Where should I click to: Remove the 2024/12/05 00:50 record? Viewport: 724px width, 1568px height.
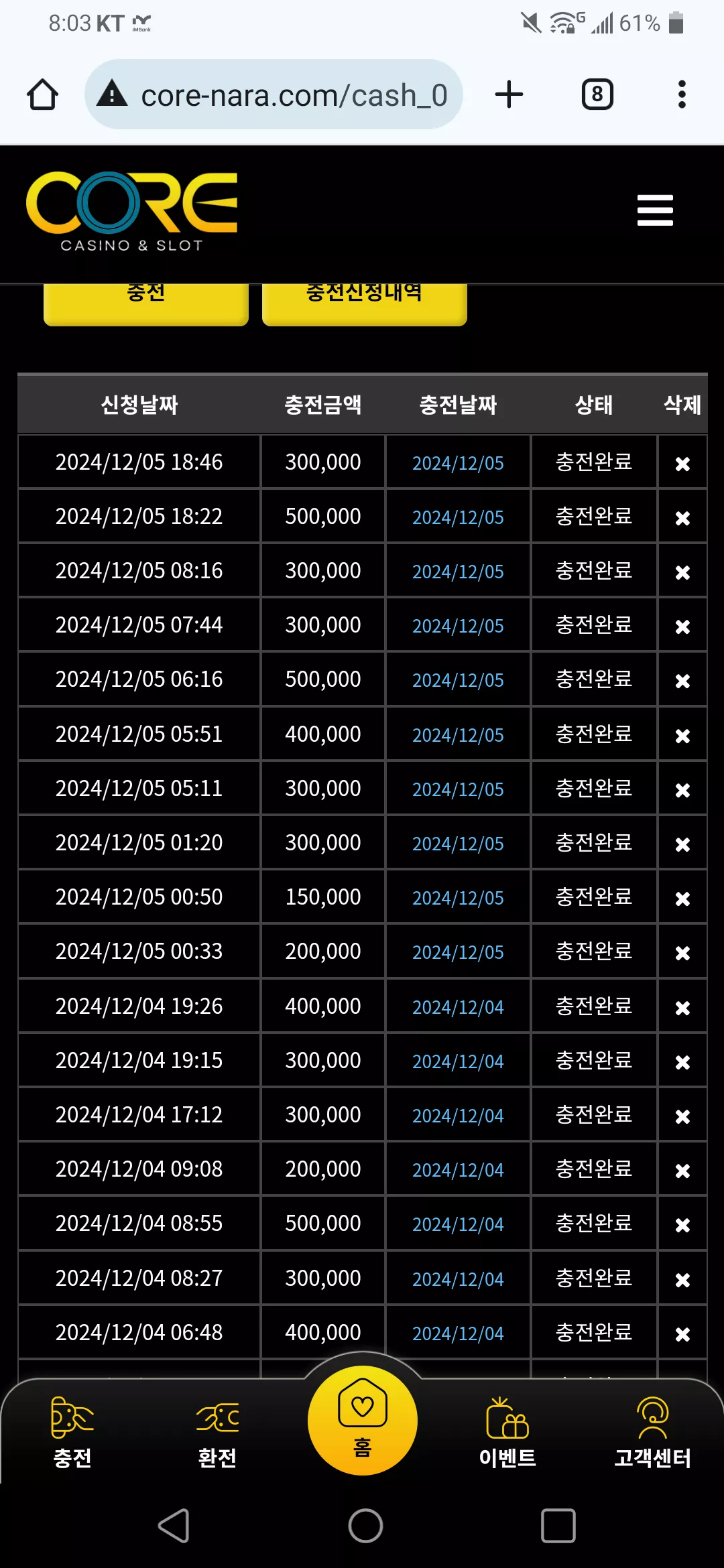tap(682, 899)
